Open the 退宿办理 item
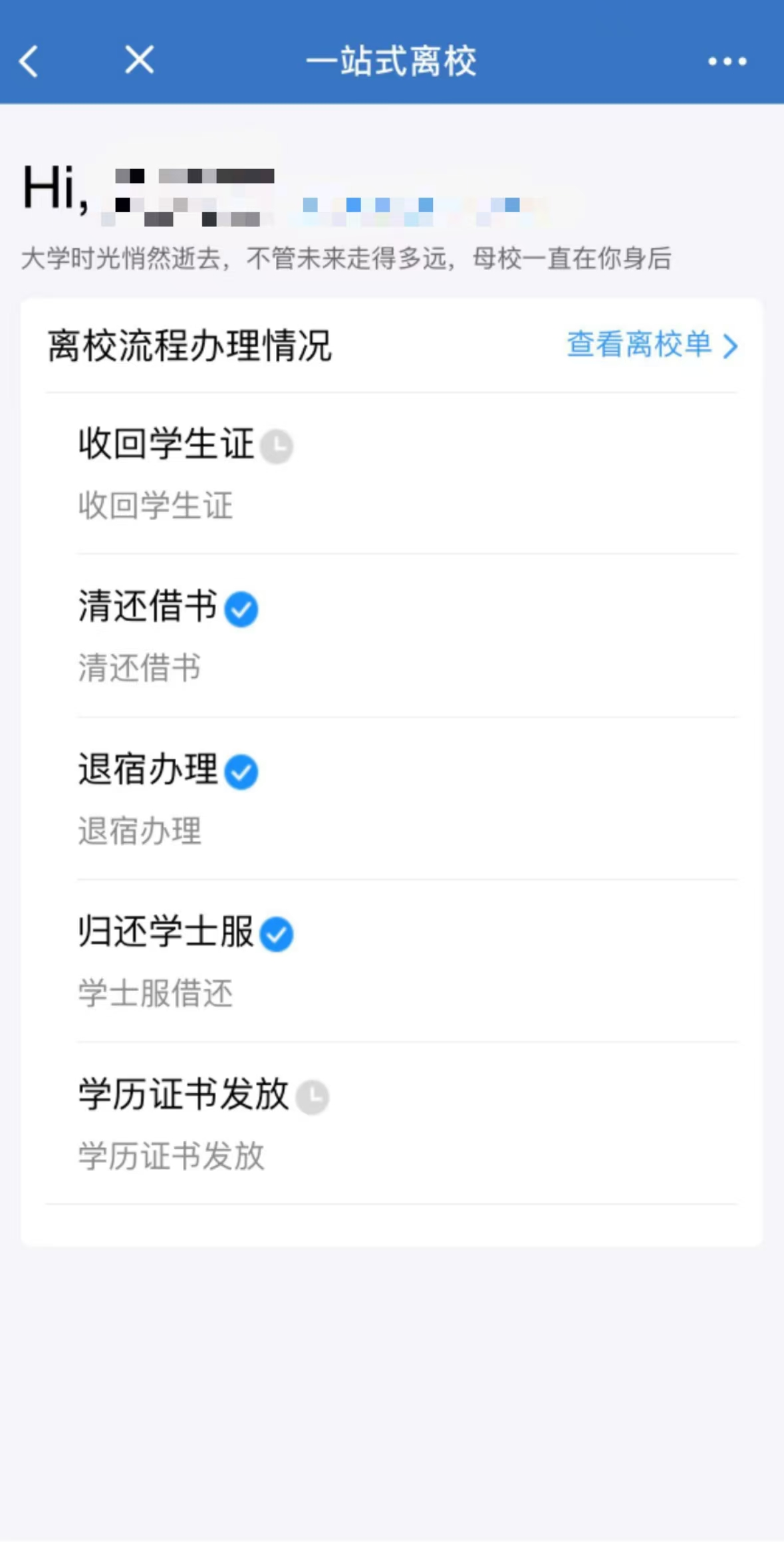The height and width of the screenshot is (1542, 784). pos(407,799)
